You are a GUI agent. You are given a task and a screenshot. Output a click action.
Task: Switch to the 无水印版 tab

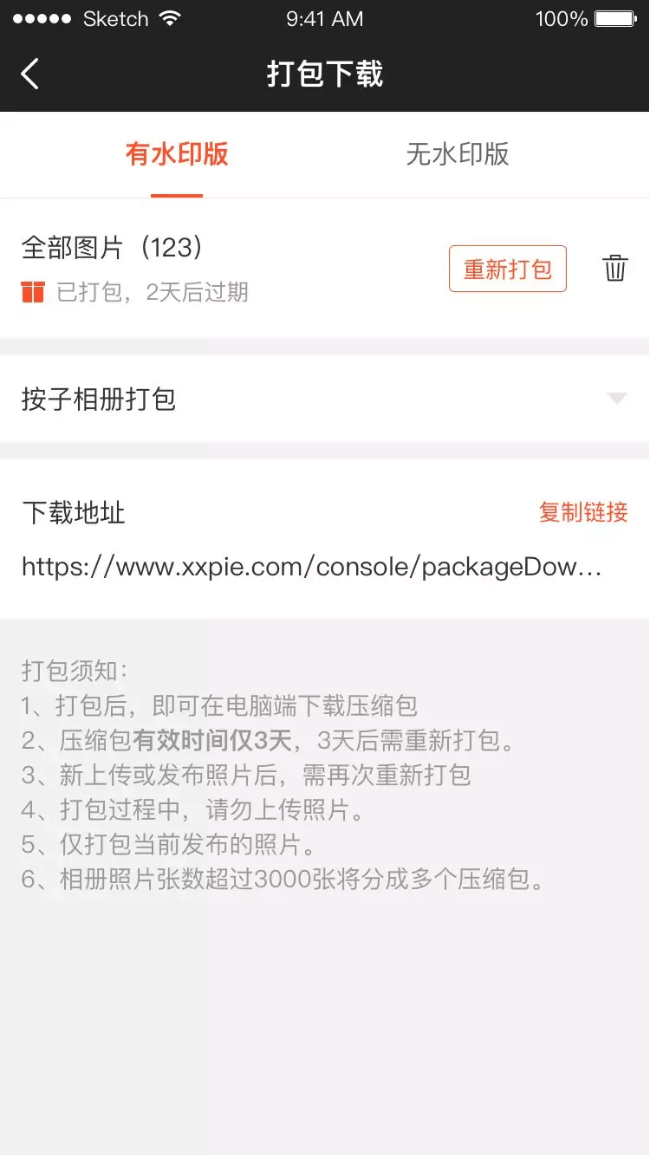pyautogui.click(x=457, y=154)
